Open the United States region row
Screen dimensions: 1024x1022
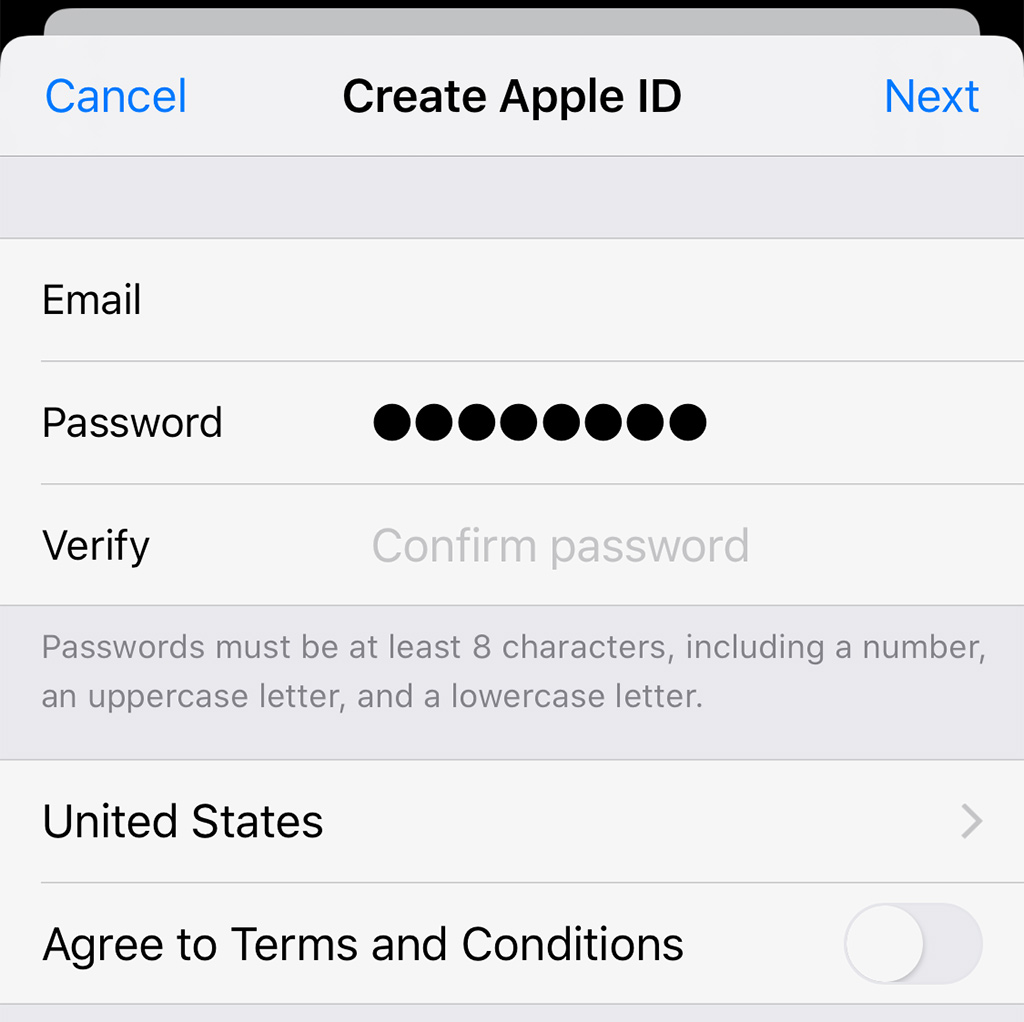(512, 822)
